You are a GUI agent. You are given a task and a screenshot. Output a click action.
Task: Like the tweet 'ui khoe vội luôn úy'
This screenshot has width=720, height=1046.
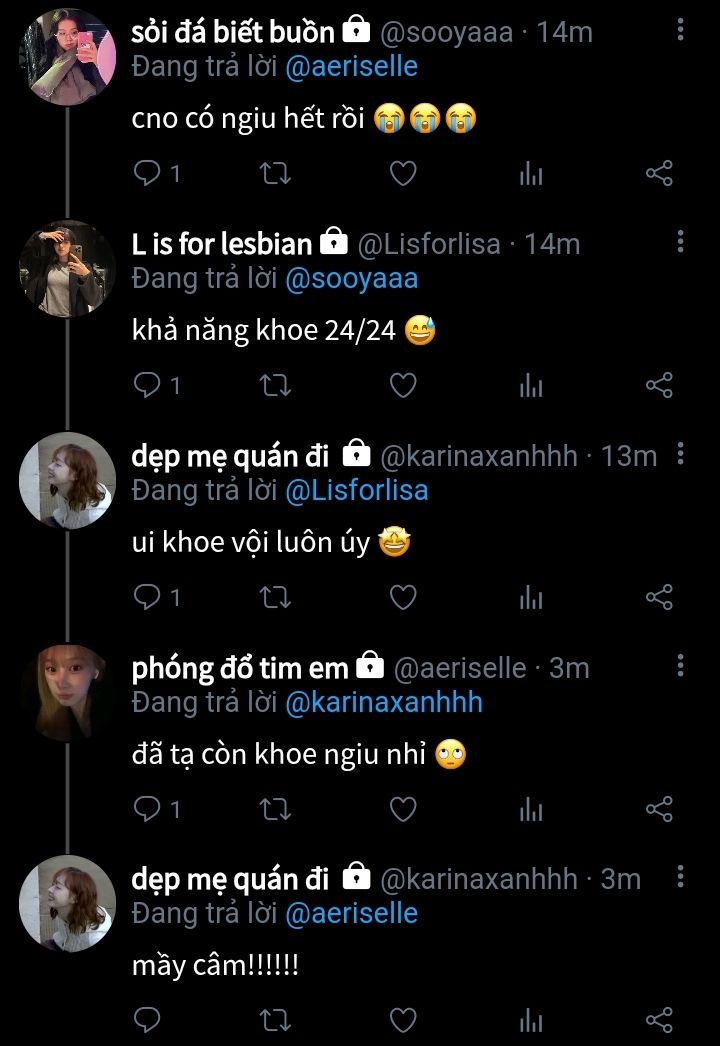[x=402, y=597]
